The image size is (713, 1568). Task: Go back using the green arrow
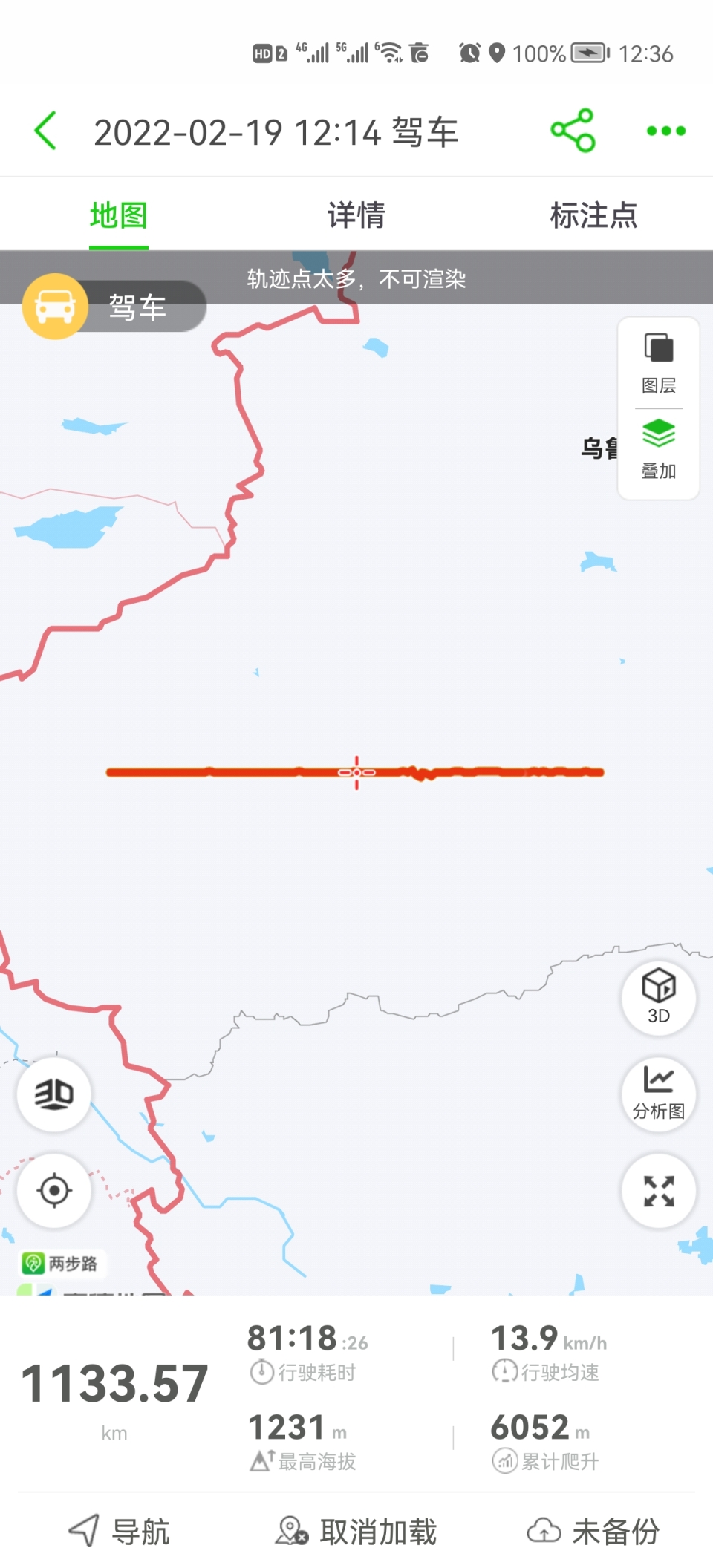tap(46, 131)
